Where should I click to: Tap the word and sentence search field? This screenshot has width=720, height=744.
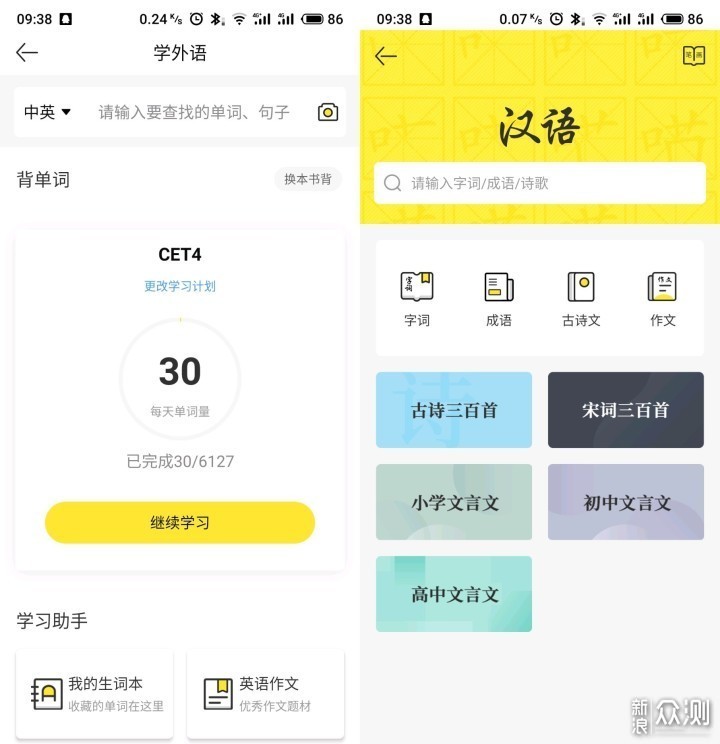[195, 112]
